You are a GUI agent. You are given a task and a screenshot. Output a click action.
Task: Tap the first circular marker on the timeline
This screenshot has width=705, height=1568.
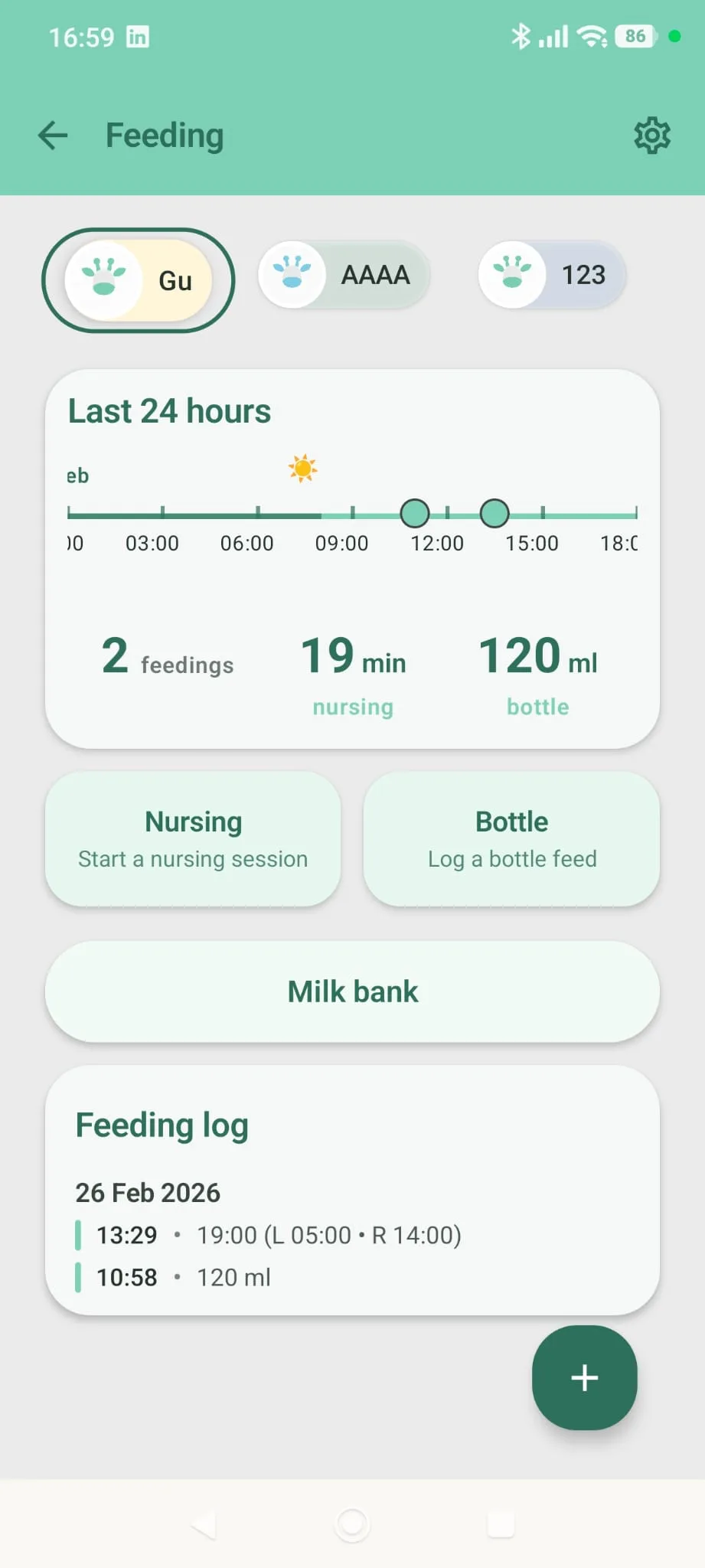click(x=415, y=513)
